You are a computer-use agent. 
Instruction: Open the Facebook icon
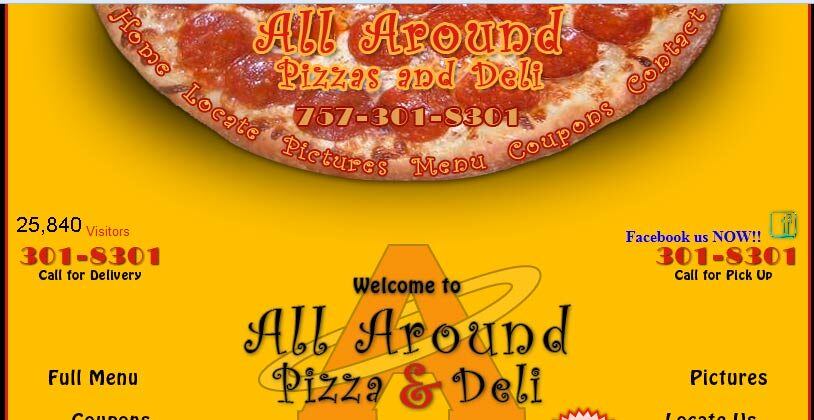coord(783,225)
